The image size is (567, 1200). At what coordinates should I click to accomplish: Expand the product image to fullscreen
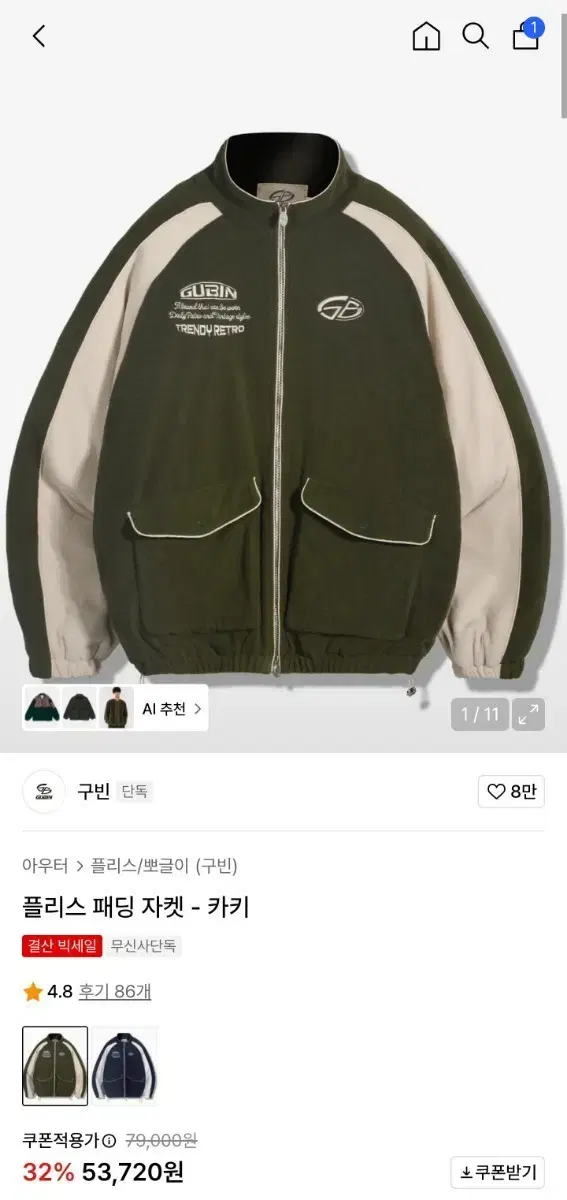coord(529,714)
